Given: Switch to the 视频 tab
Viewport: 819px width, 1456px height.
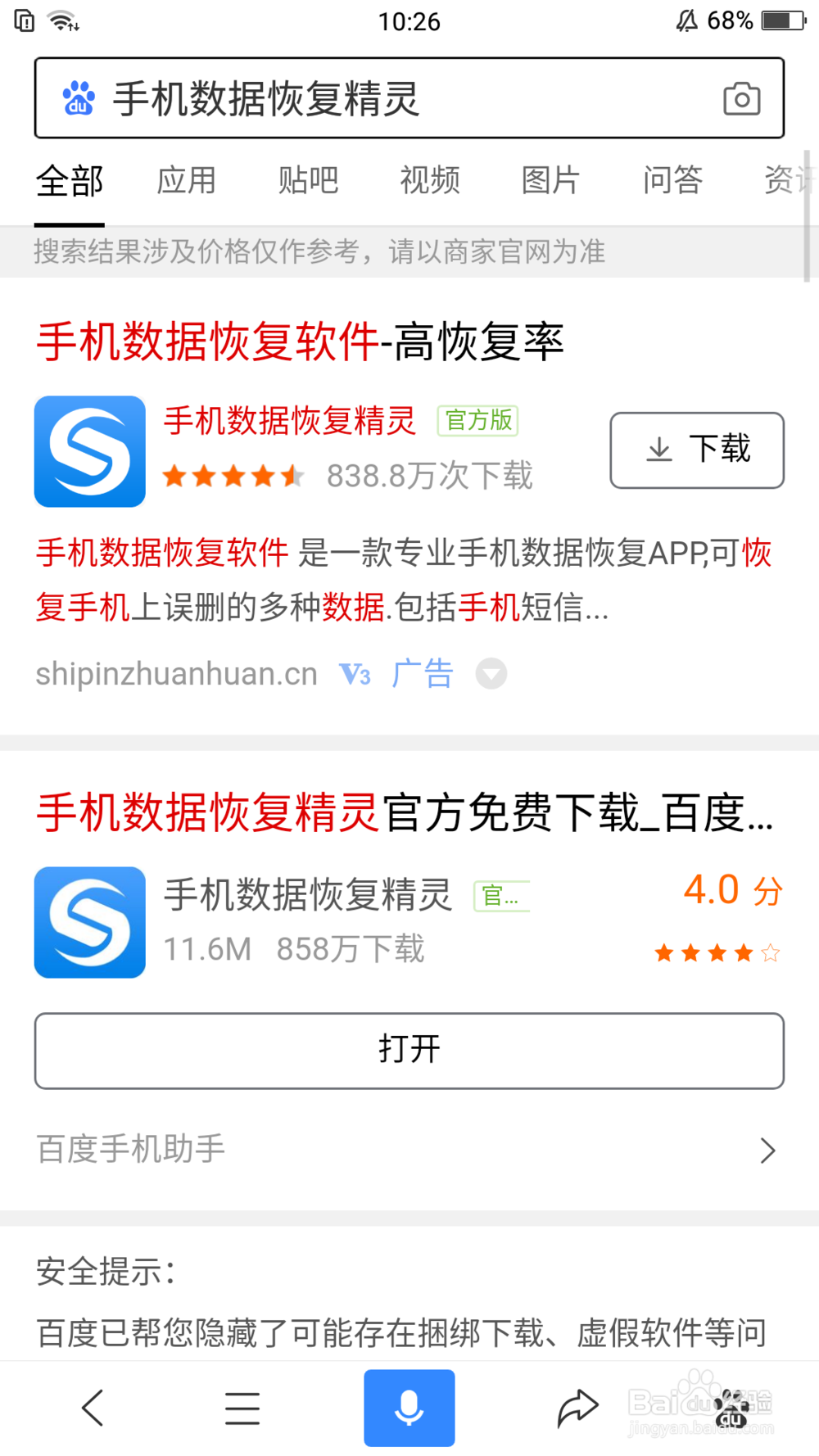Looking at the screenshot, I should pos(428,181).
